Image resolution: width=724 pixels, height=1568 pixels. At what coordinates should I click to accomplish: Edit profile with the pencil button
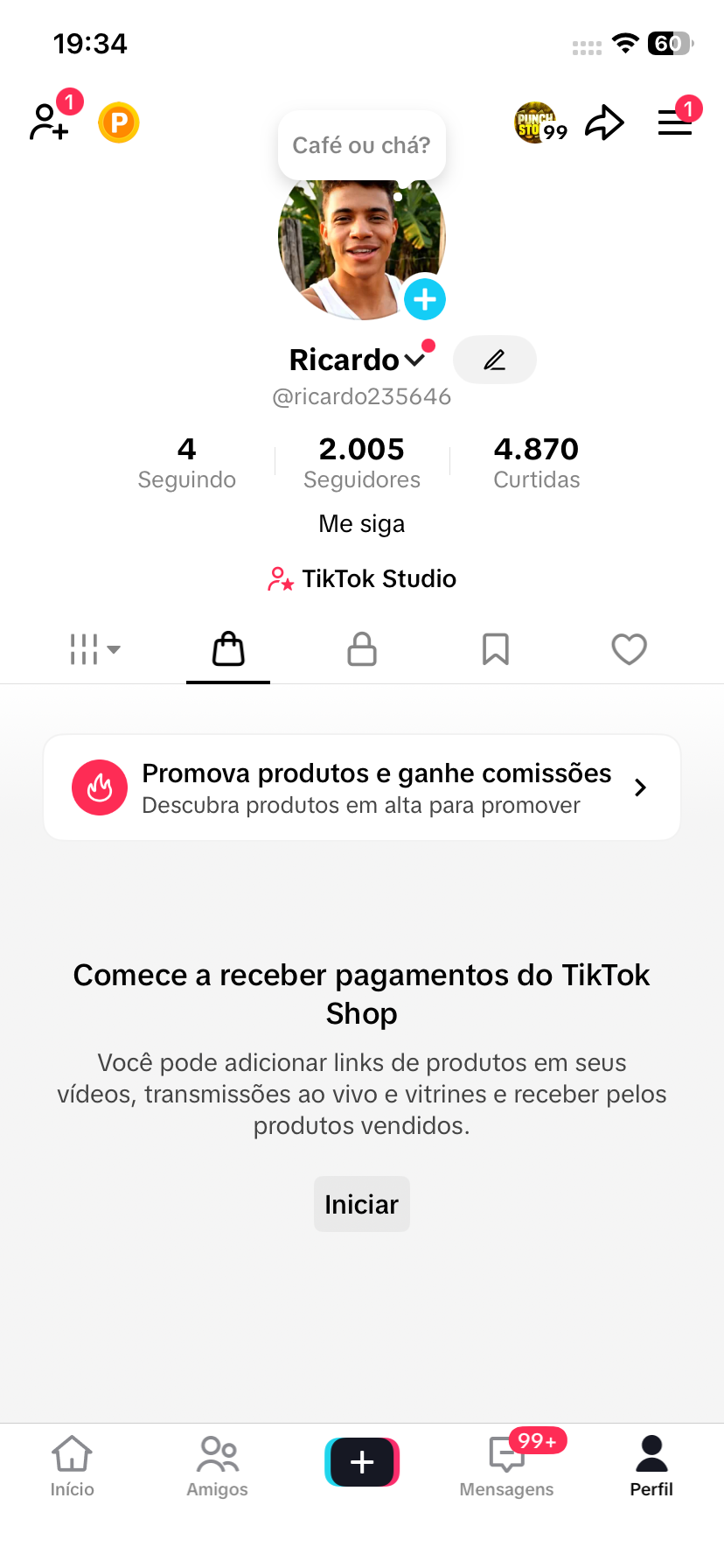tap(495, 360)
